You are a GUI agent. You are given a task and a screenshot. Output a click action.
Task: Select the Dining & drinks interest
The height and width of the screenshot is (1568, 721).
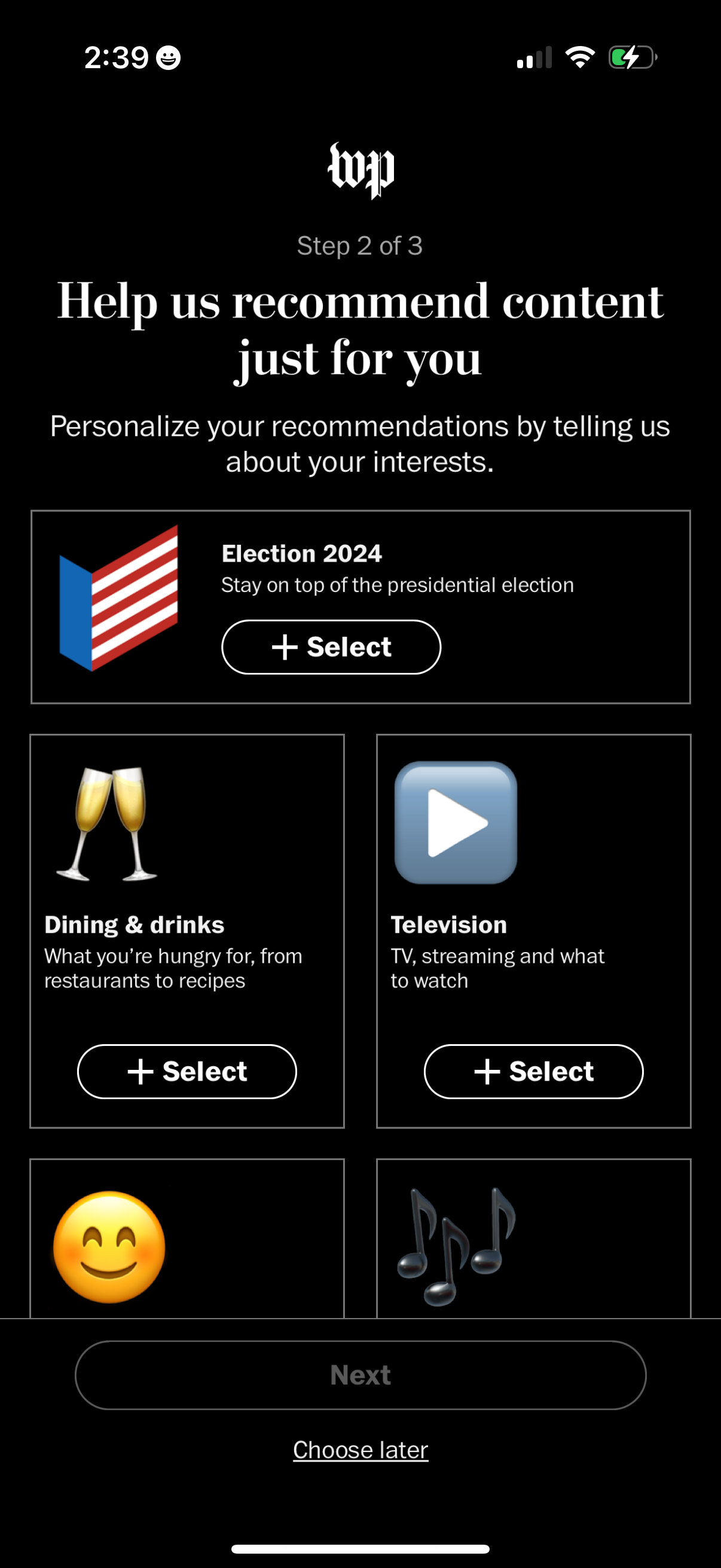(187, 1071)
